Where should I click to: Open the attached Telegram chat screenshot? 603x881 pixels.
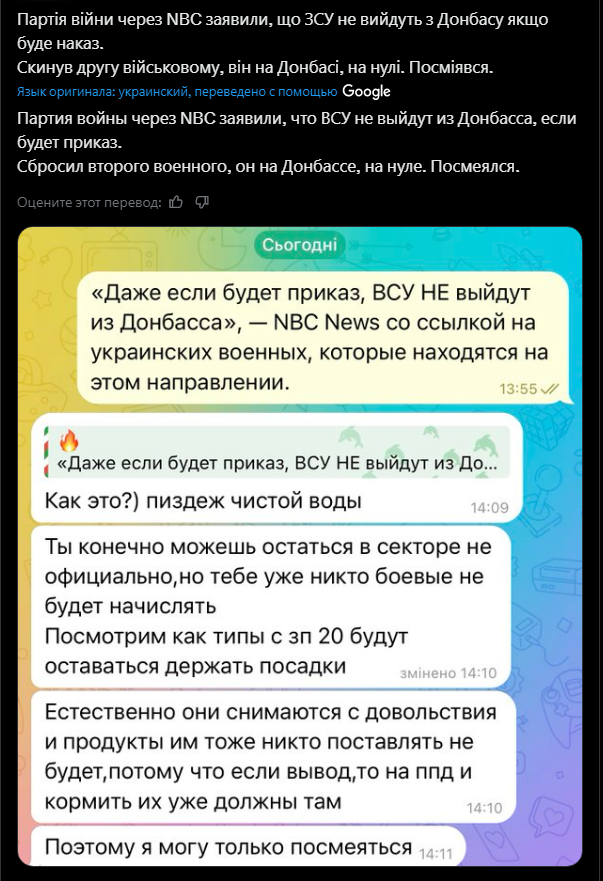point(300,550)
